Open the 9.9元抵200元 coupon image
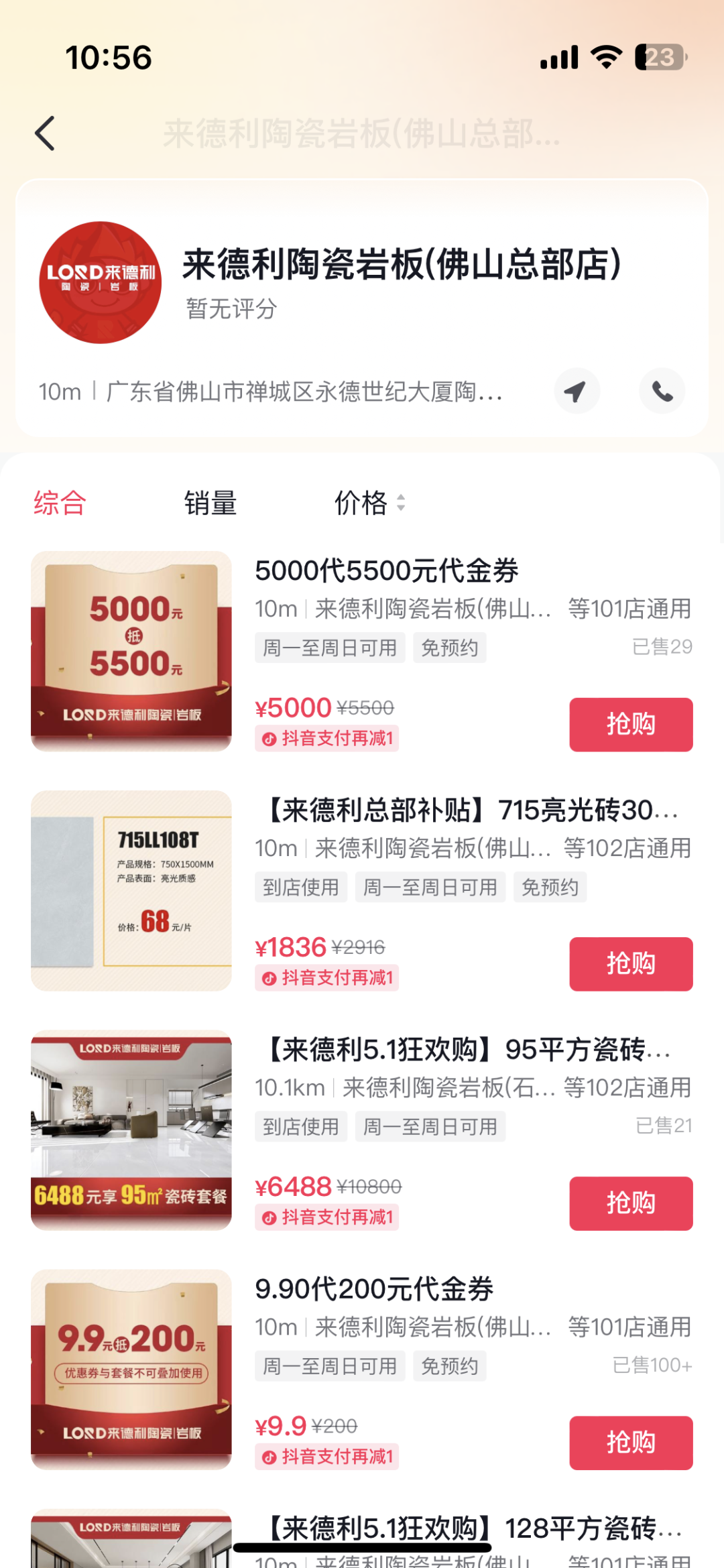Image resolution: width=724 pixels, height=1568 pixels. [131, 1369]
